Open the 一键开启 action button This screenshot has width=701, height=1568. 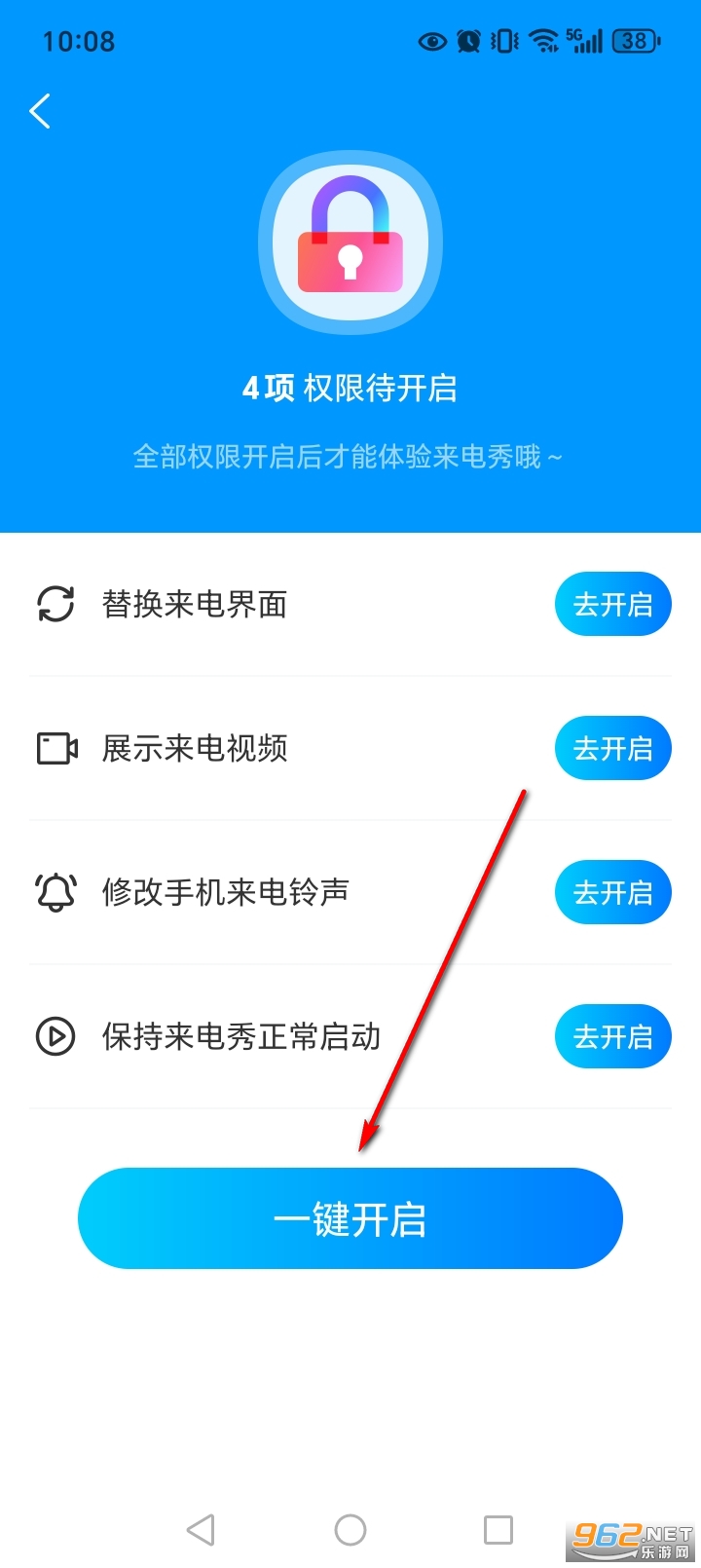(350, 1218)
